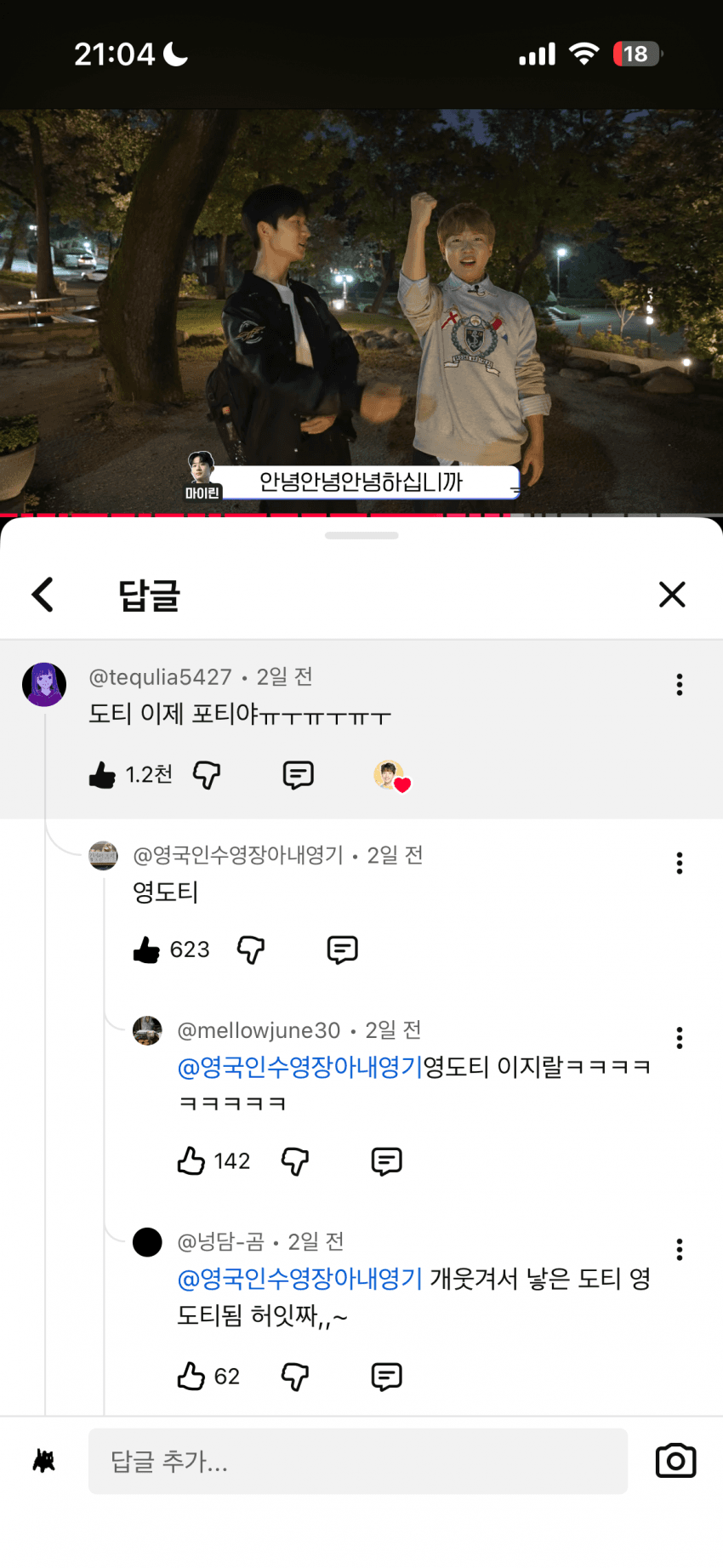Screen dimensions: 723x1568
Task: Open the mention link in @mellowjune30's reply
Action: click(299, 1067)
